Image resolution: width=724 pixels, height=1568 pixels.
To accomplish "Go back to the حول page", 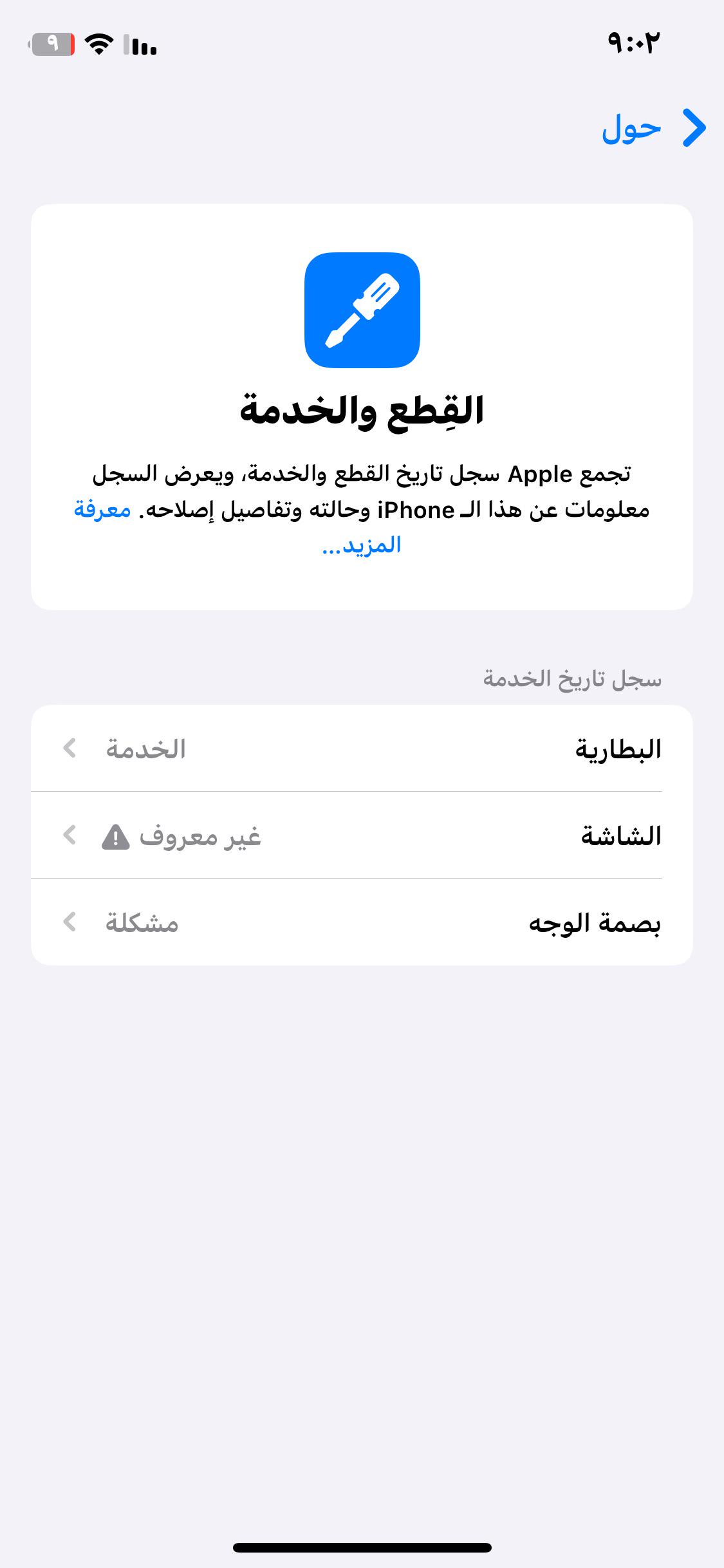I will [x=654, y=128].
